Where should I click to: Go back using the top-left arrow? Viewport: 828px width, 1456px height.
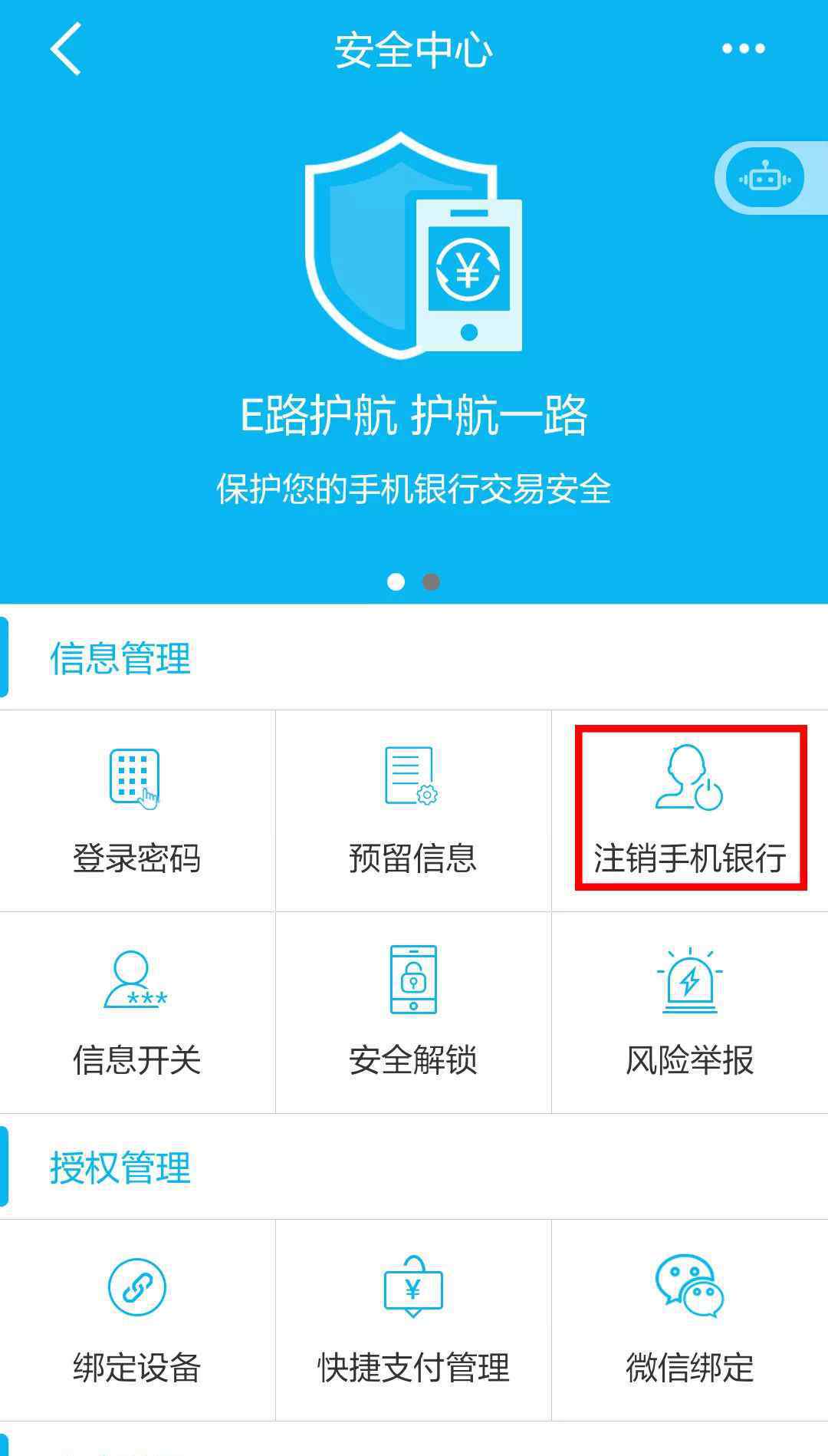pyautogui.click(x=66, y=48)
